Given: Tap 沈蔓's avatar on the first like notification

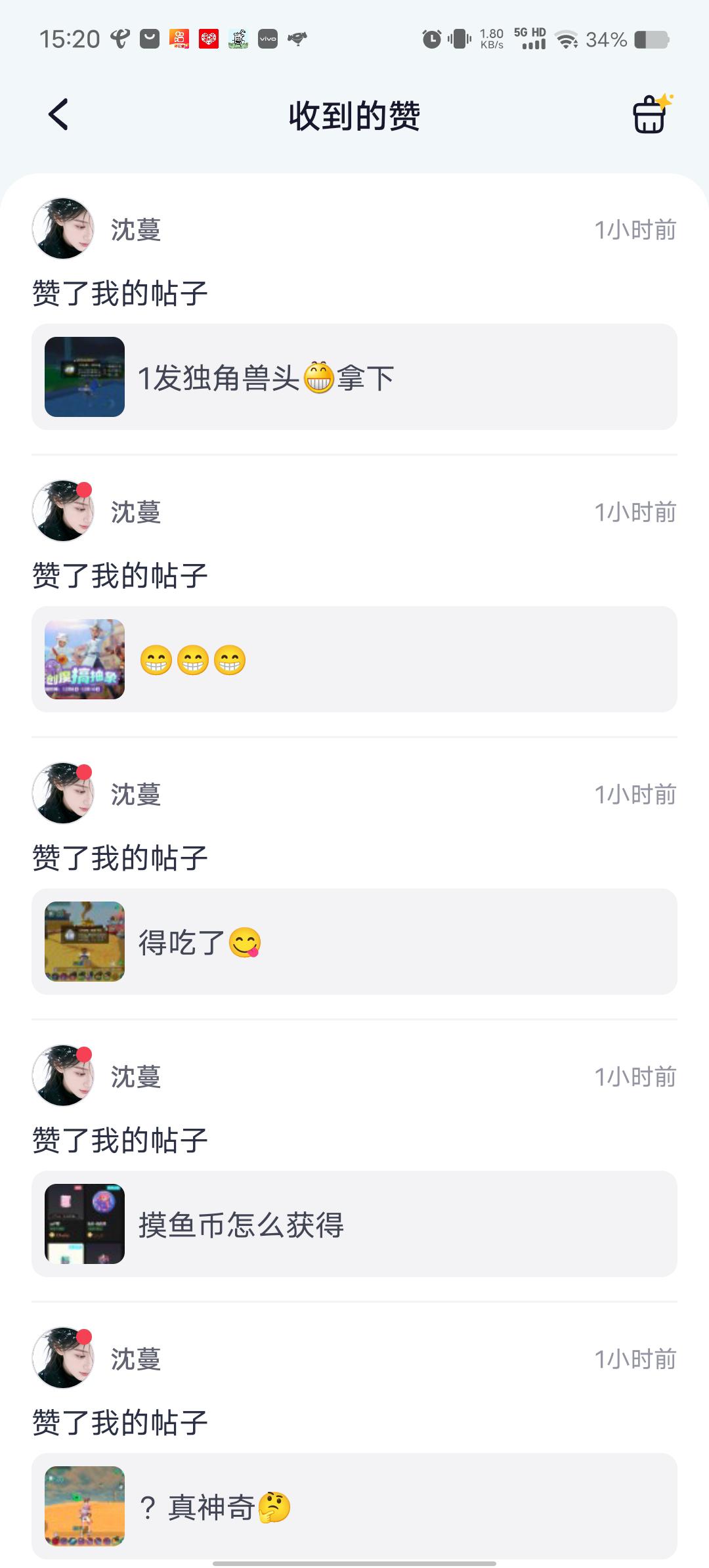Looking at the screenshot, I should 62,229.
